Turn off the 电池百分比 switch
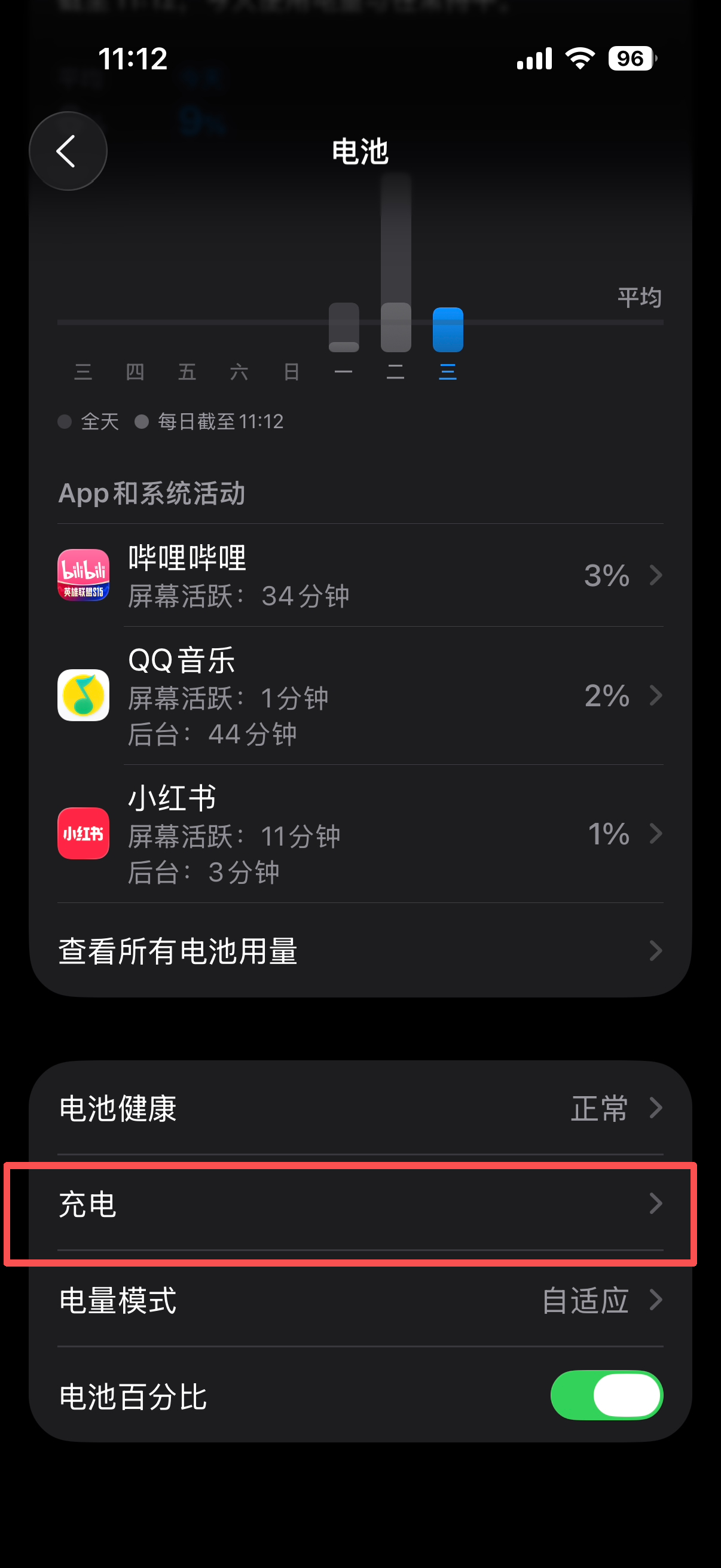Screen dimensions: 721x1568 click(606, 1395)
